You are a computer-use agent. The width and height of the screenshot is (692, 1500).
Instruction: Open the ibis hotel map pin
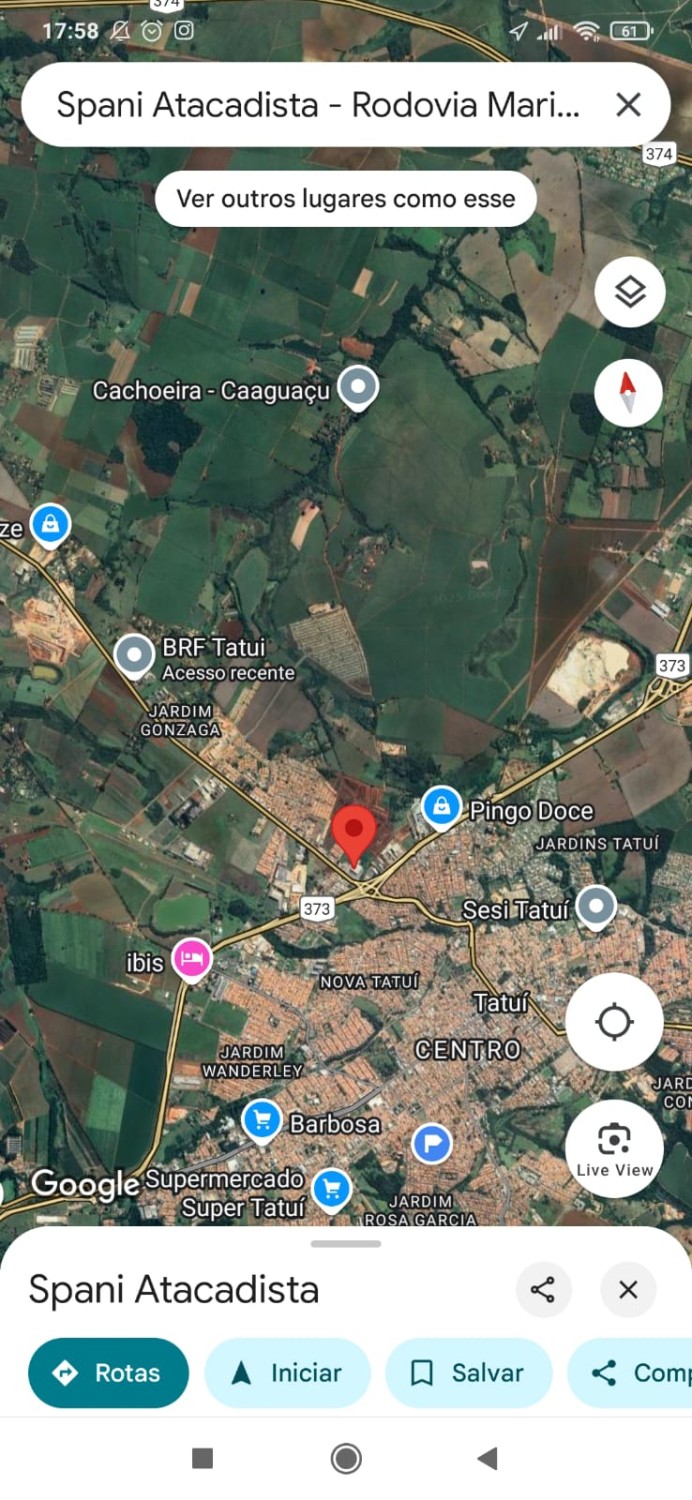(191, 959)
